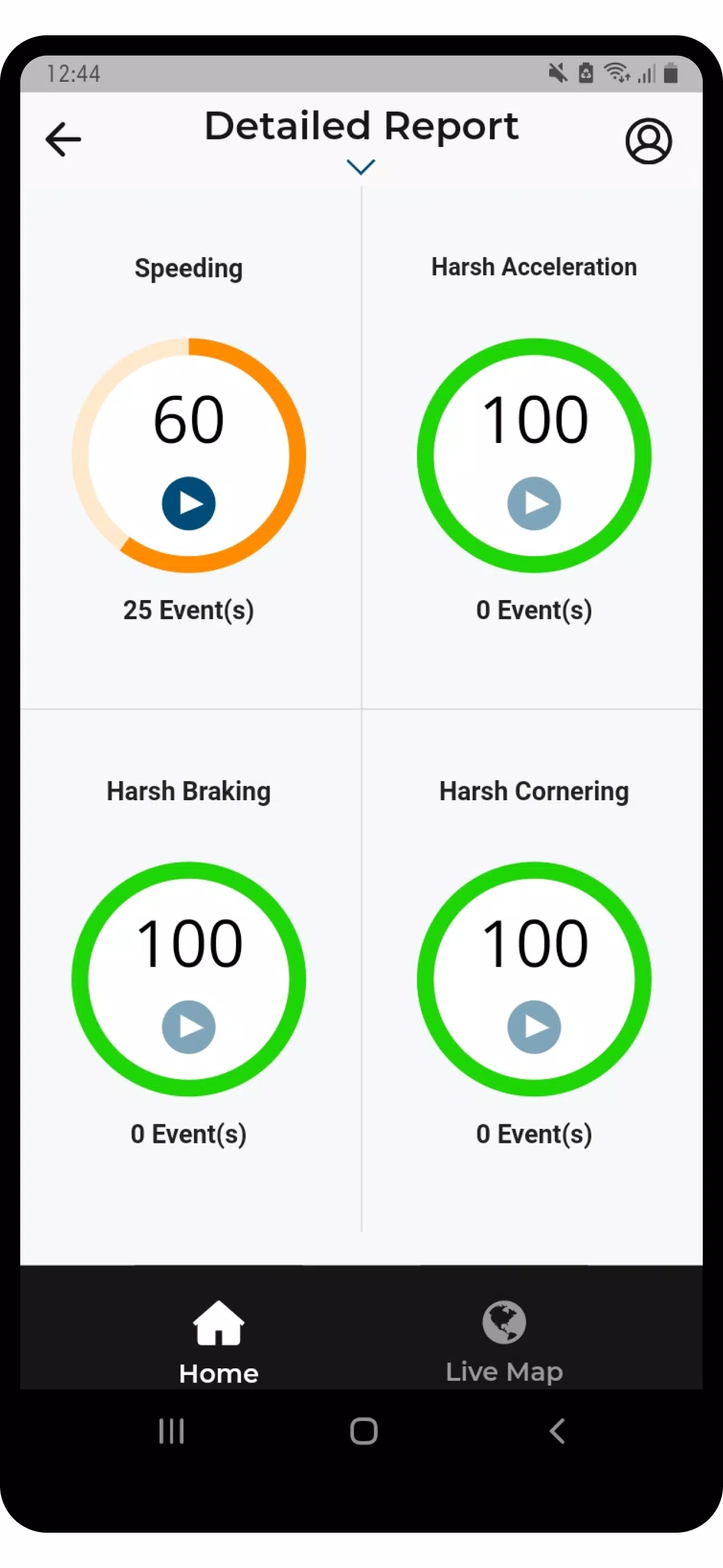The image size is (723, 1568).
Task: Play the Harsh Braking events video
Action: click(x=189, y=1026)
